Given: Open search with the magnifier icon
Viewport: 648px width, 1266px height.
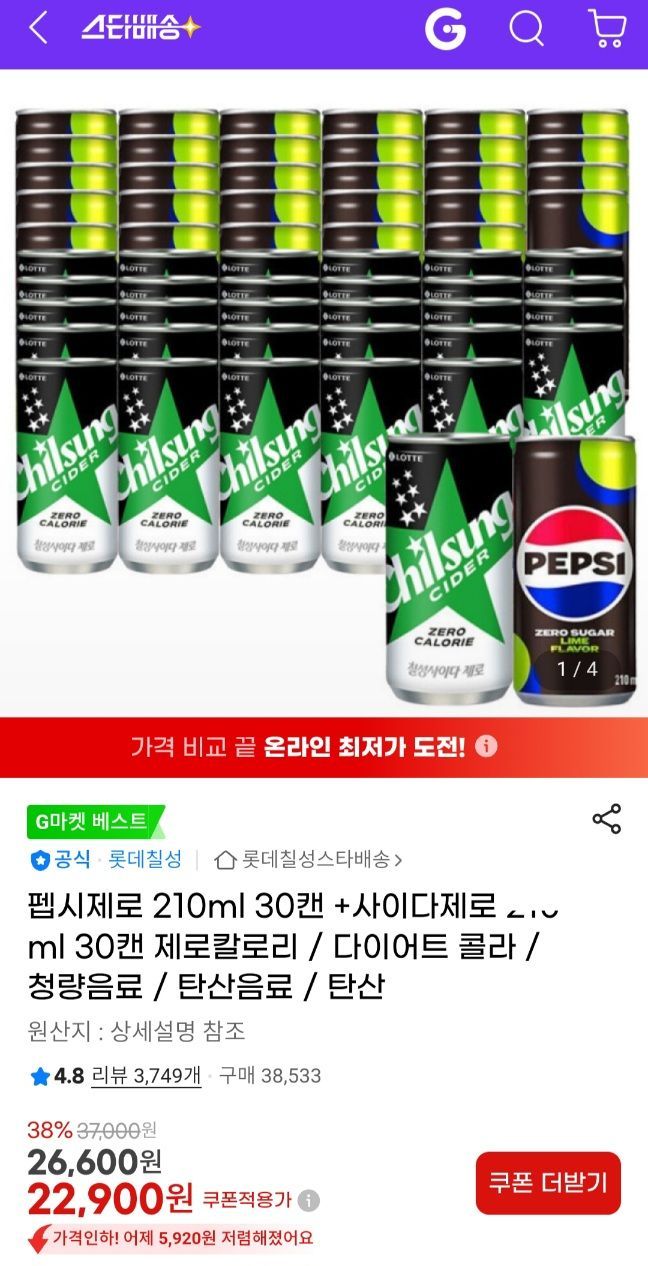Looking at the screenshot, I should coord(526,29).
